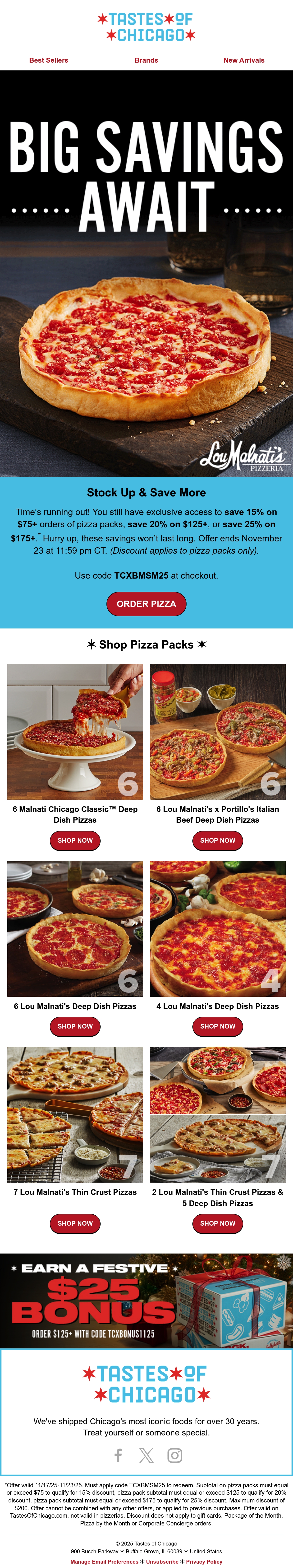The height and width of the screenshot is (1568, 293).
Task: Shop the Portillo's Italian Beef pizzas pack
Action: coord(218,840)
